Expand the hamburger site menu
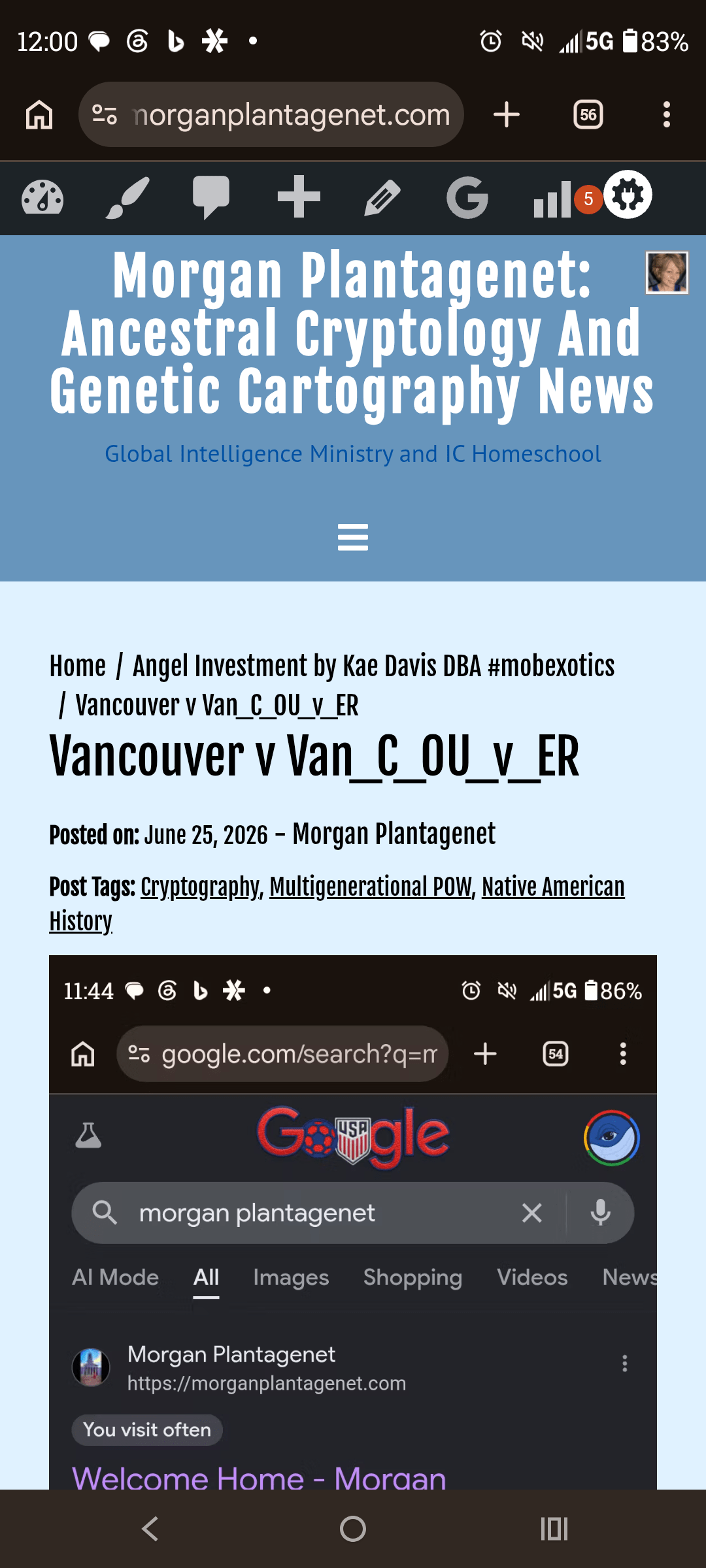Viewport: 706px width, 1568px height. 353,537
